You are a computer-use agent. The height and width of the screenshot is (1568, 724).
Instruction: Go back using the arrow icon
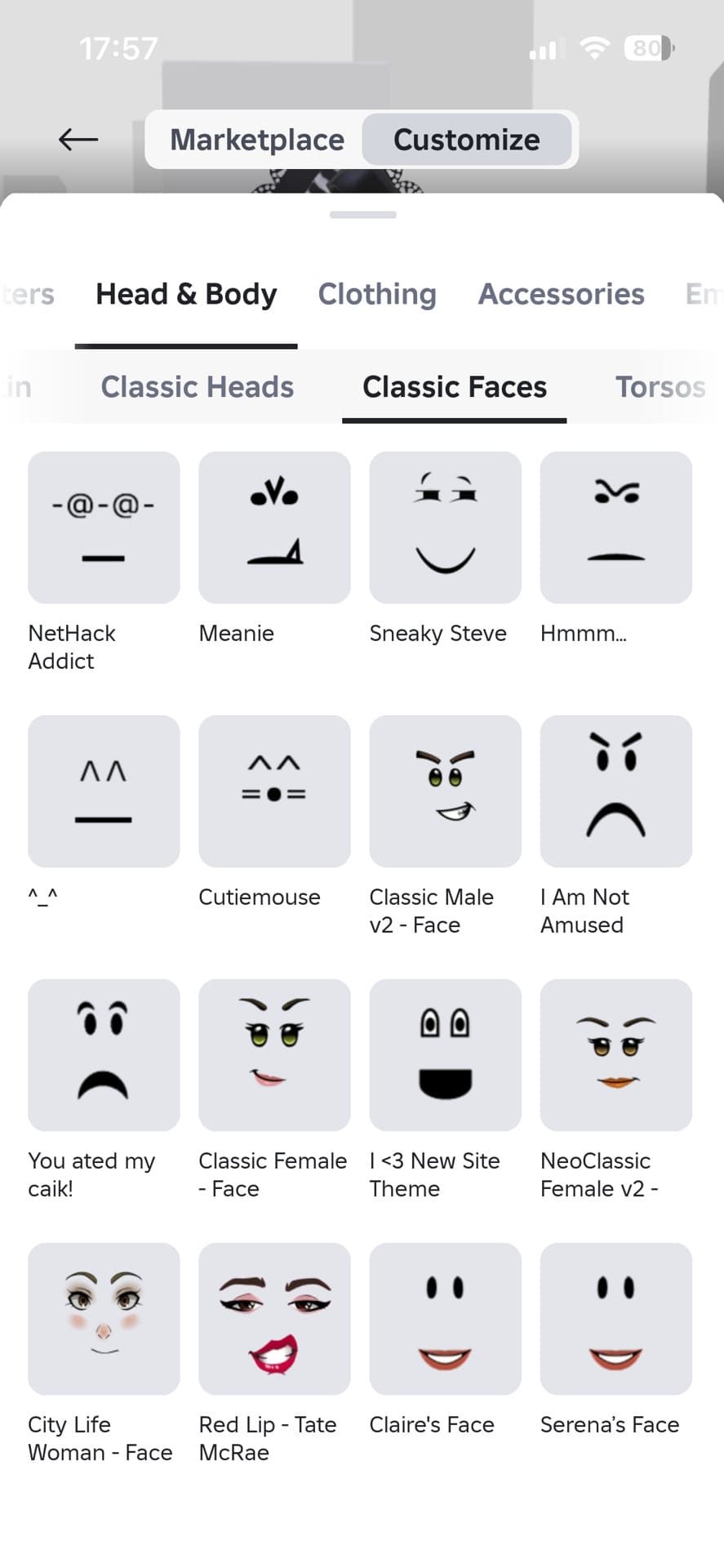point(78,140)
